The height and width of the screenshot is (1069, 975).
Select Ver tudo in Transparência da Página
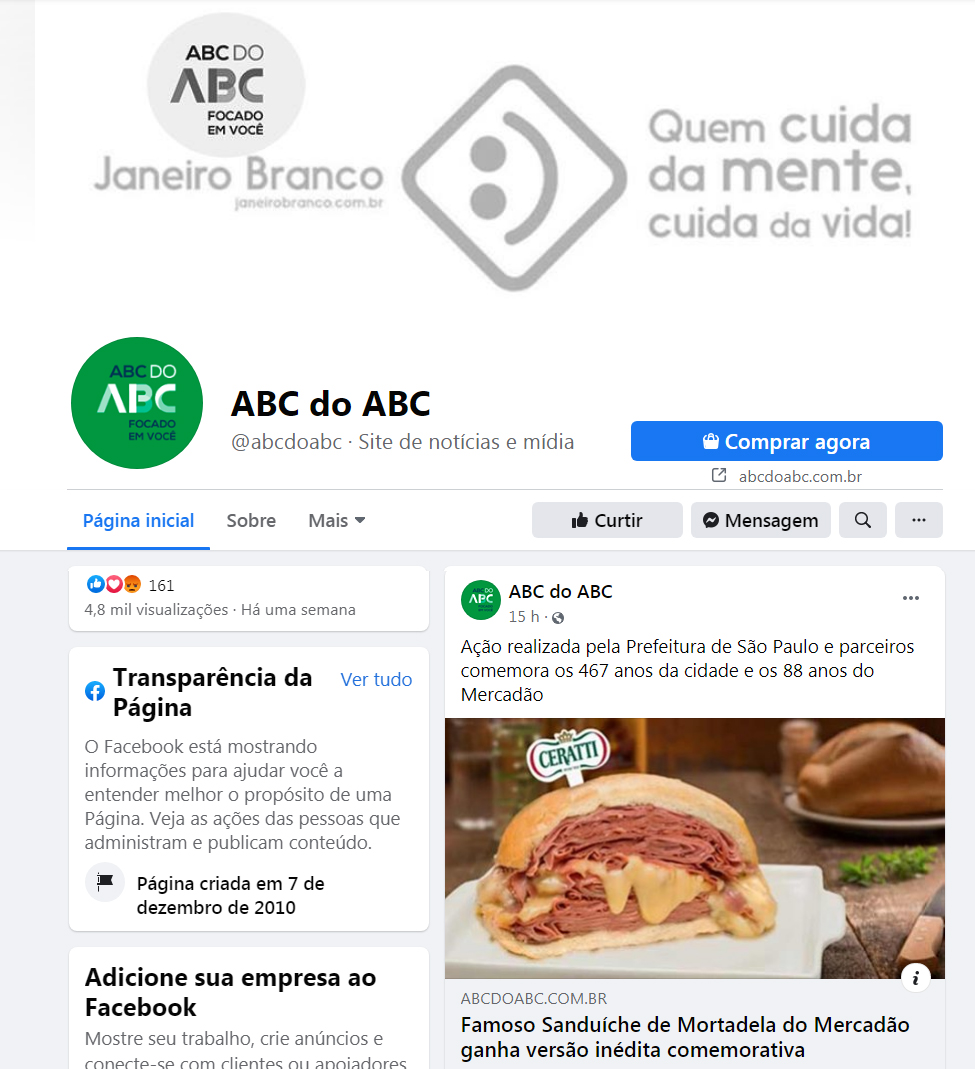click(x=376, y=679)
